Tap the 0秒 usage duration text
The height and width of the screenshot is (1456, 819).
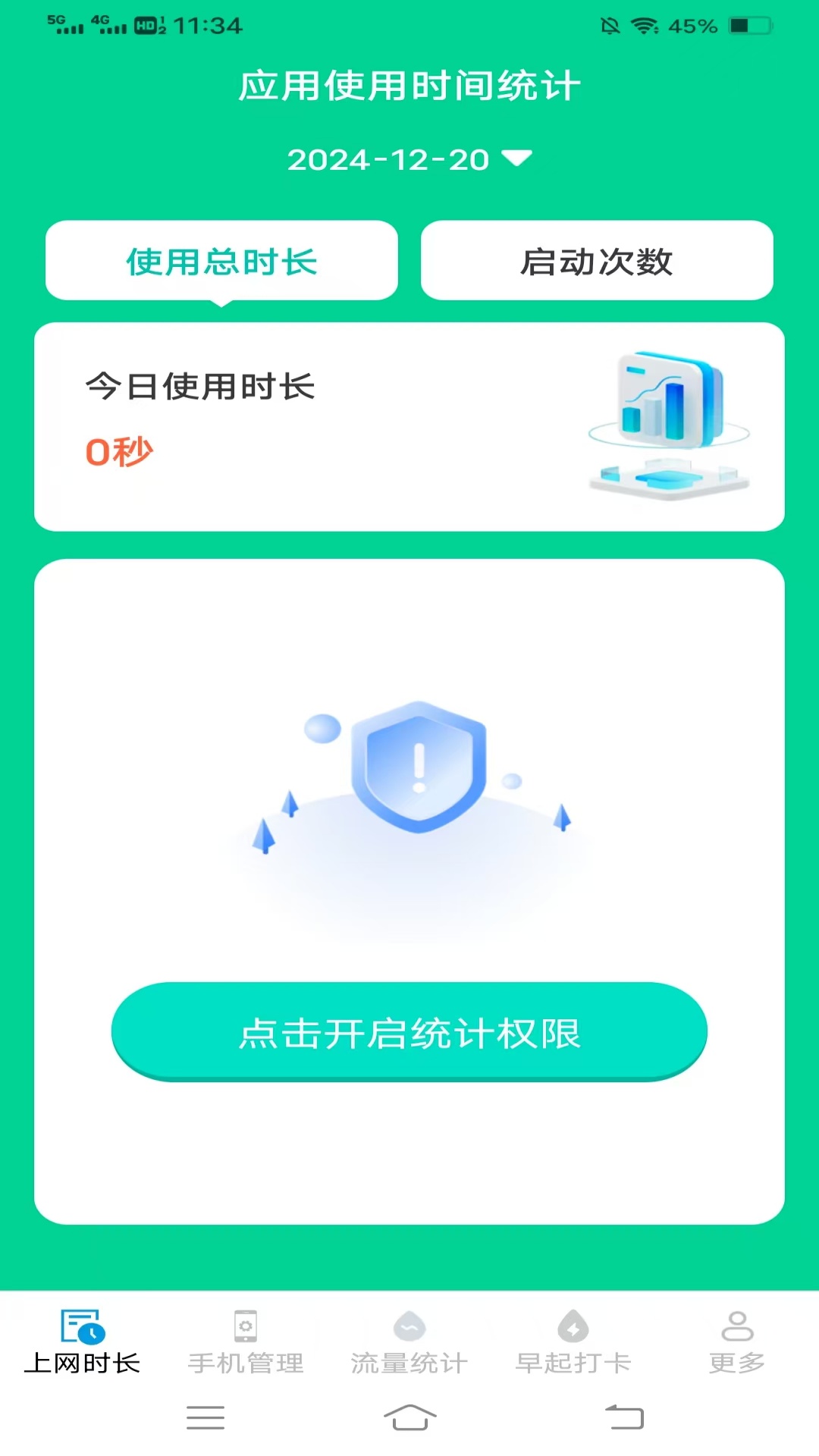118,451
